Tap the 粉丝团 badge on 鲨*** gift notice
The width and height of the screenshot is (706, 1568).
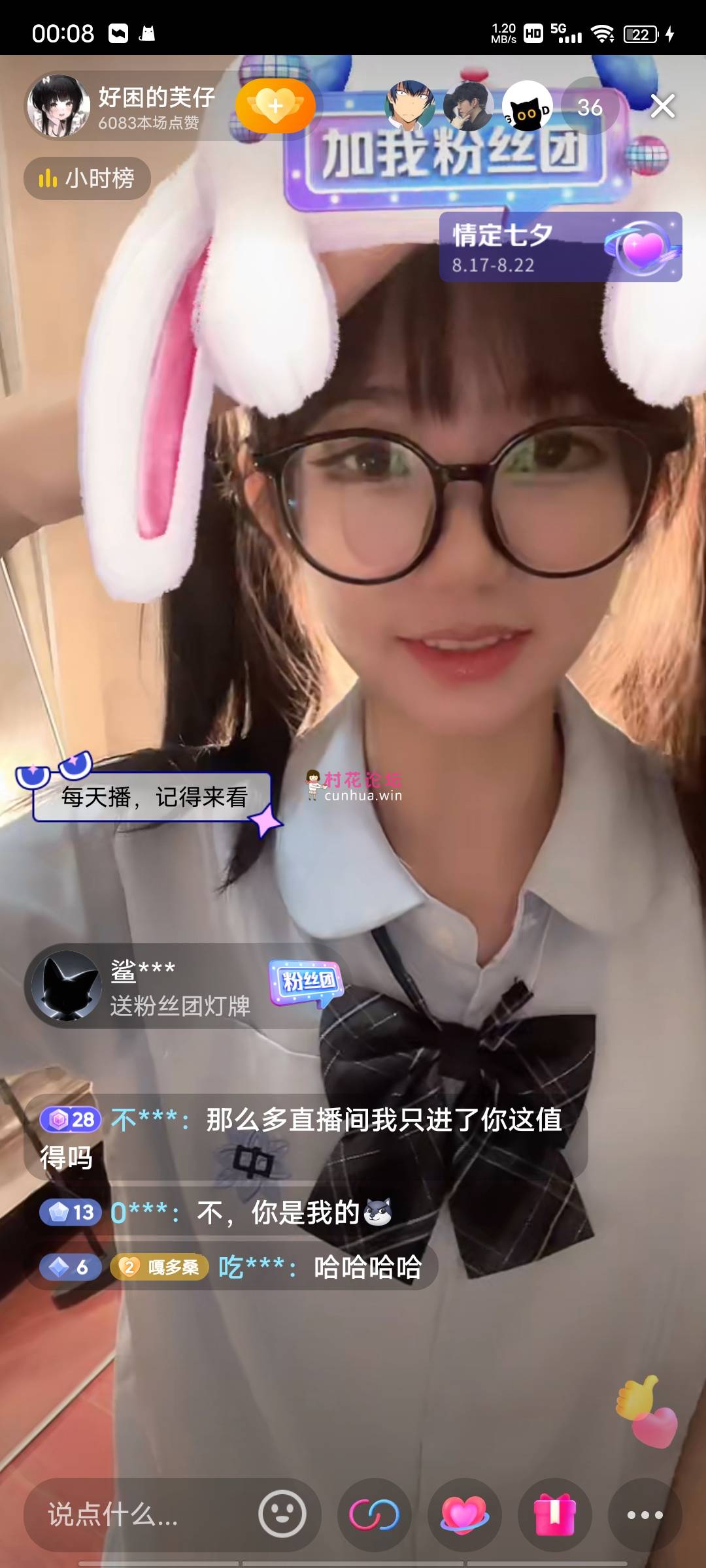[x=306, y=981]
